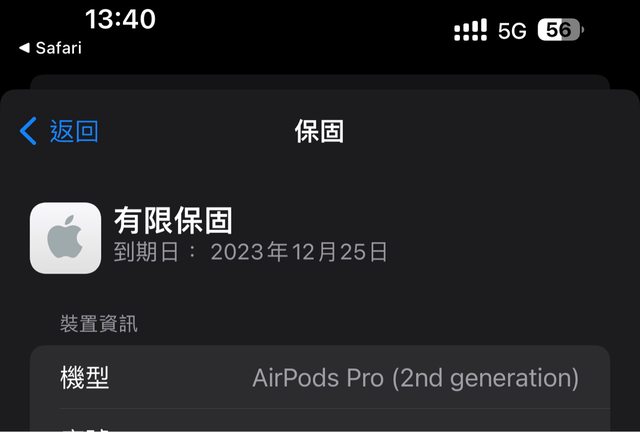Return to Safari via the breadcrumb
Screen dimensions: 640x432
[50, 47]
